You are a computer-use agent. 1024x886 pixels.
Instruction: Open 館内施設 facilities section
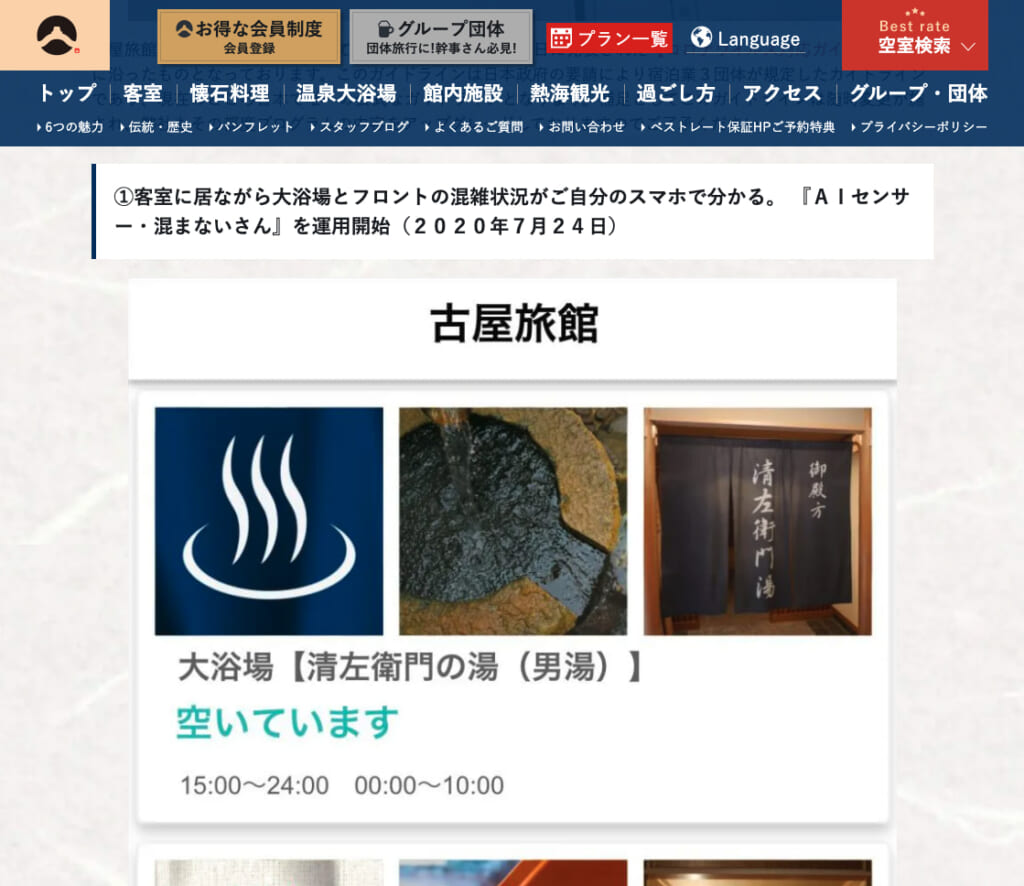coord(462,93)
